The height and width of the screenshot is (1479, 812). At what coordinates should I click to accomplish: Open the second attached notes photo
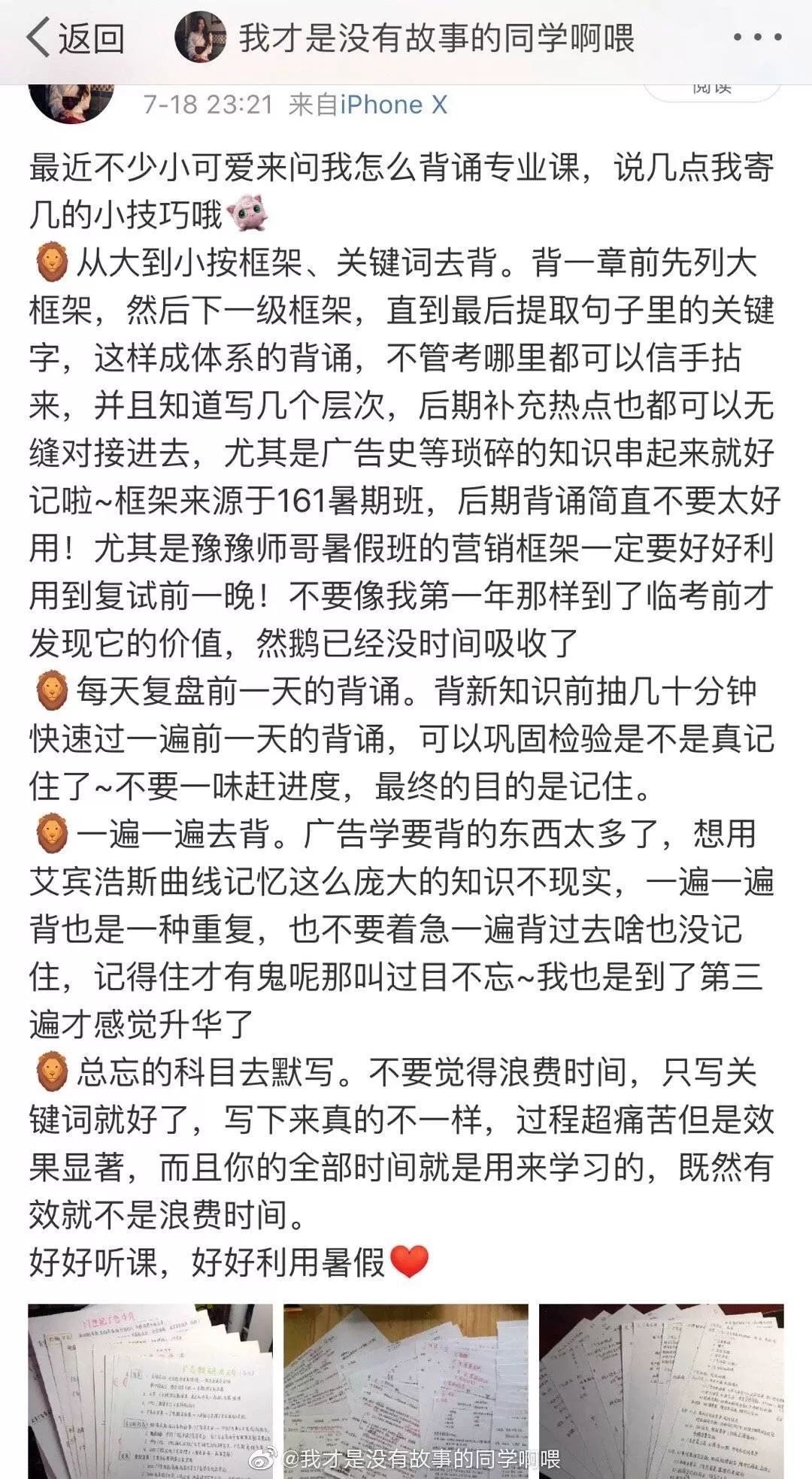click(x=406, y=1391)
